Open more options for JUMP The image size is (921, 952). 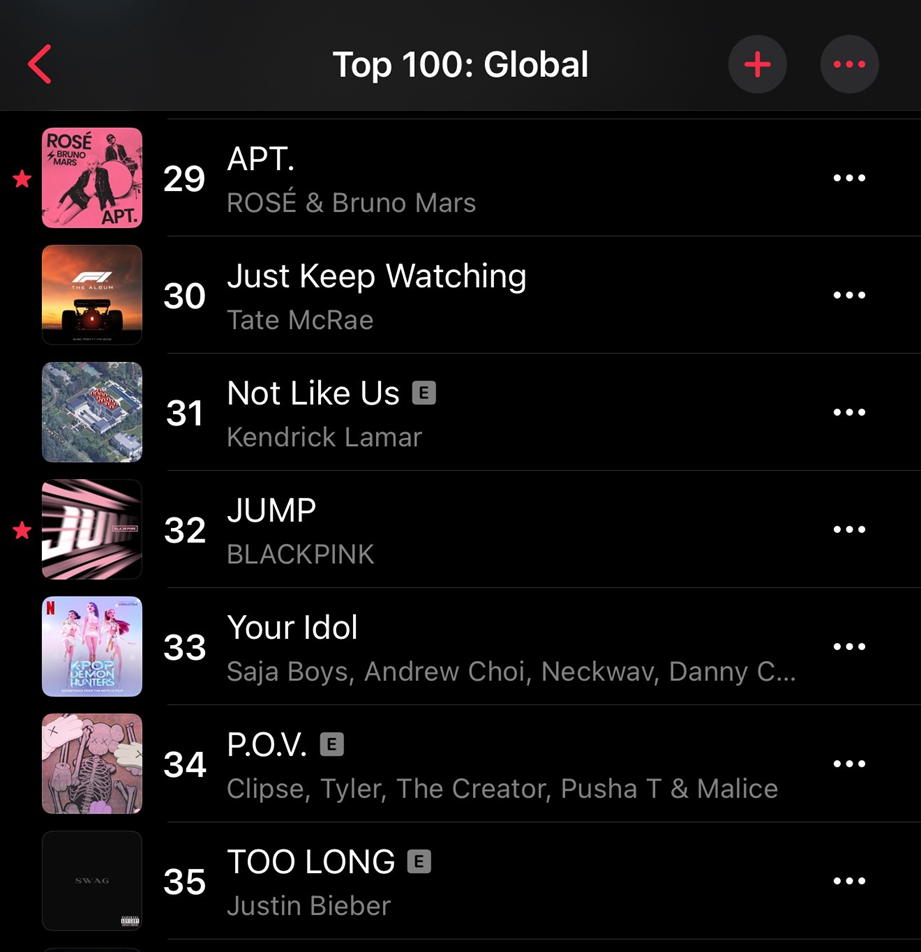849,529
